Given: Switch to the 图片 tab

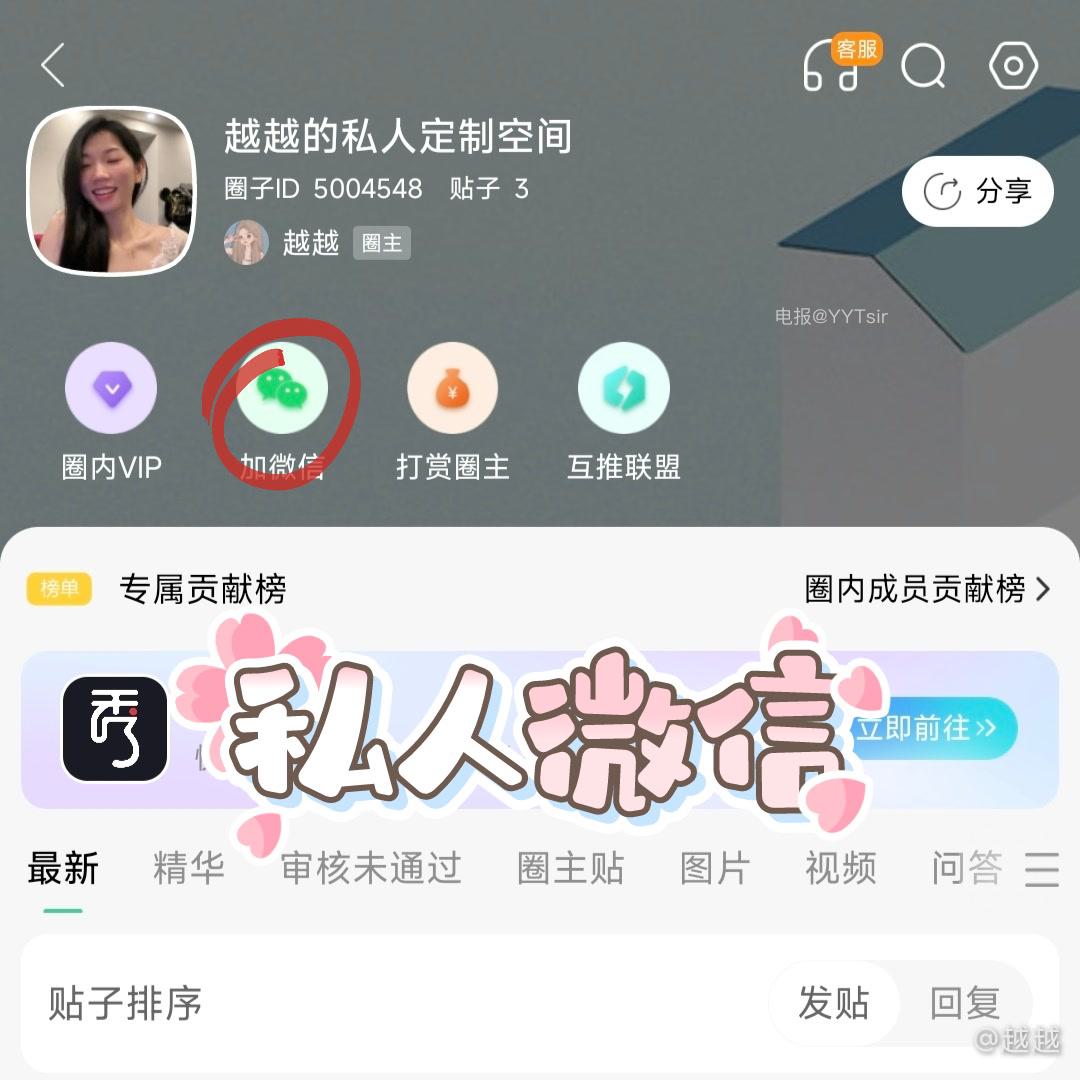Looking at the screenshot, I should [714, 868].
